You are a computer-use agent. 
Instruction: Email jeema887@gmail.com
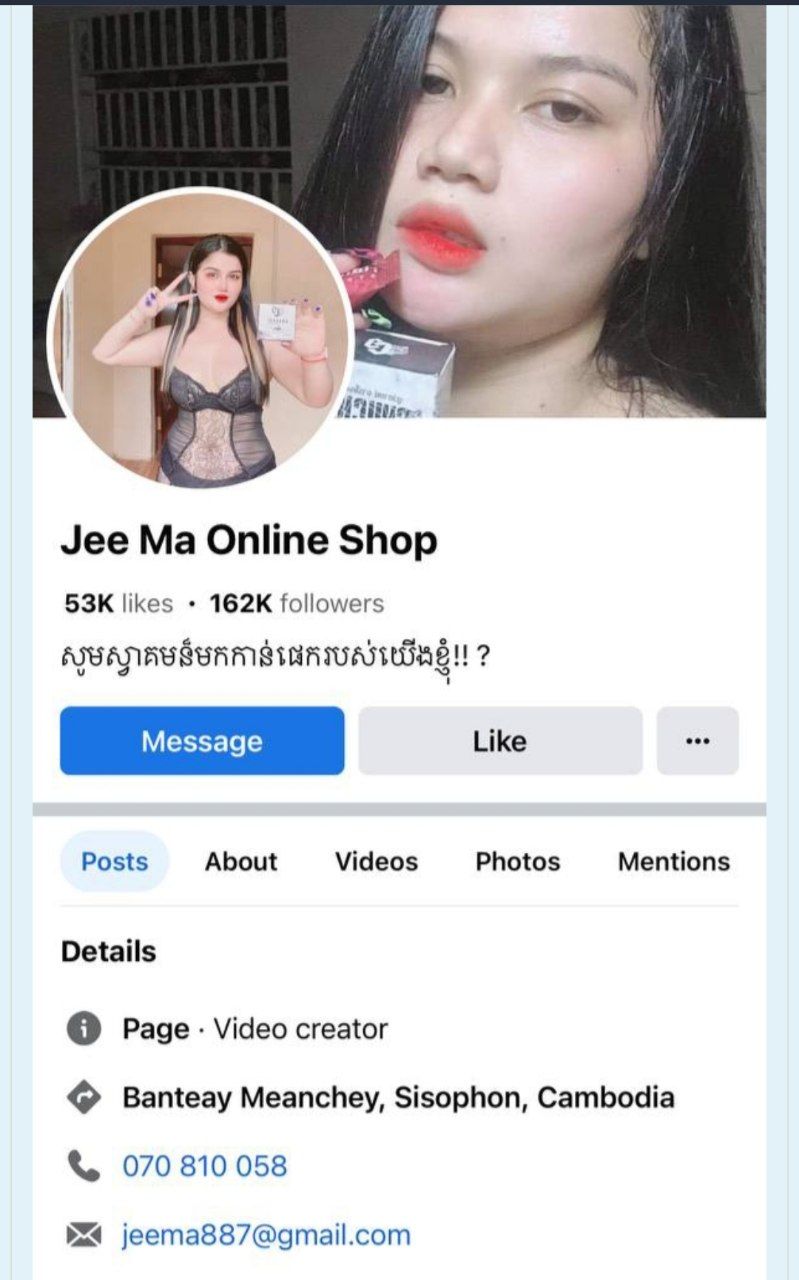[266, 1235]
